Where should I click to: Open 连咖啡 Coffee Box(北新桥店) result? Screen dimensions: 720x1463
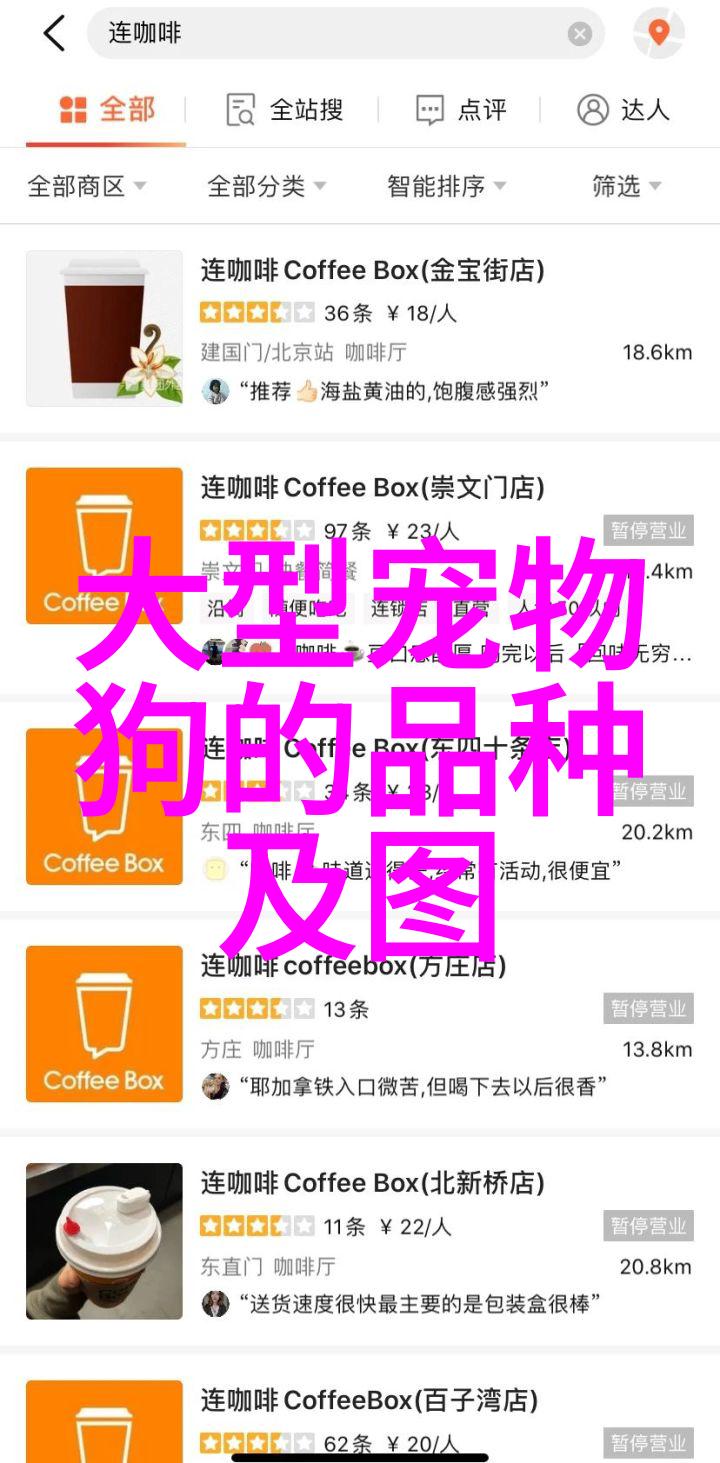pyautogui.click(x=372, y=1184)
